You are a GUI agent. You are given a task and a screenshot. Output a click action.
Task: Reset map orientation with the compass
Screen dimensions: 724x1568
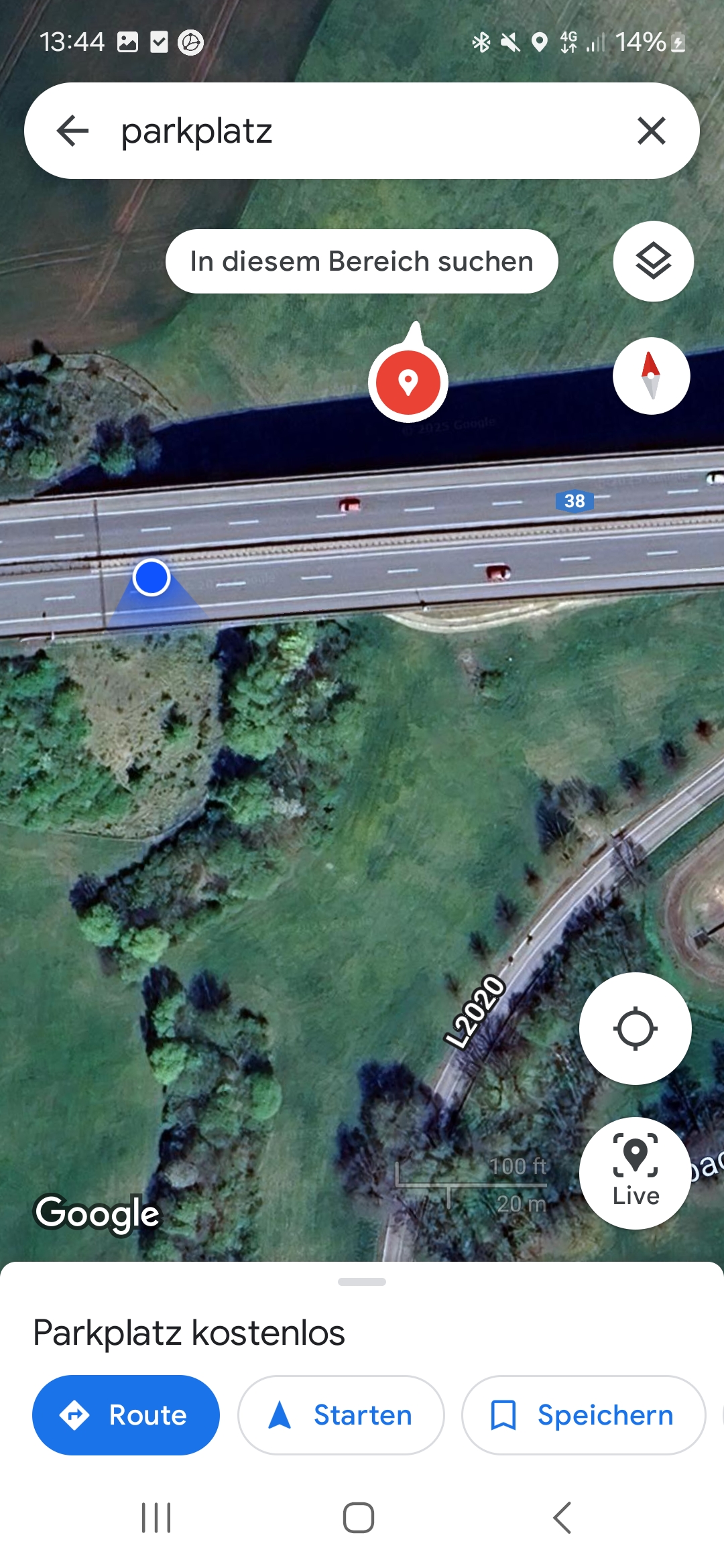(x=652, y=376)
